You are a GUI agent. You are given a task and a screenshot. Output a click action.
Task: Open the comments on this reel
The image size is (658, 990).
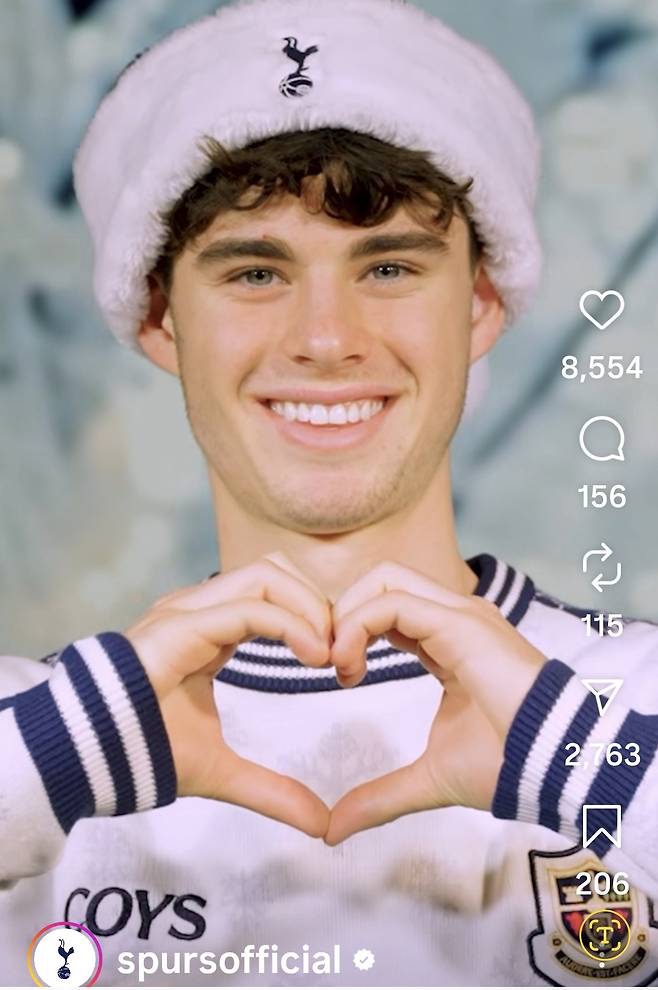click(x=601, y=440)
